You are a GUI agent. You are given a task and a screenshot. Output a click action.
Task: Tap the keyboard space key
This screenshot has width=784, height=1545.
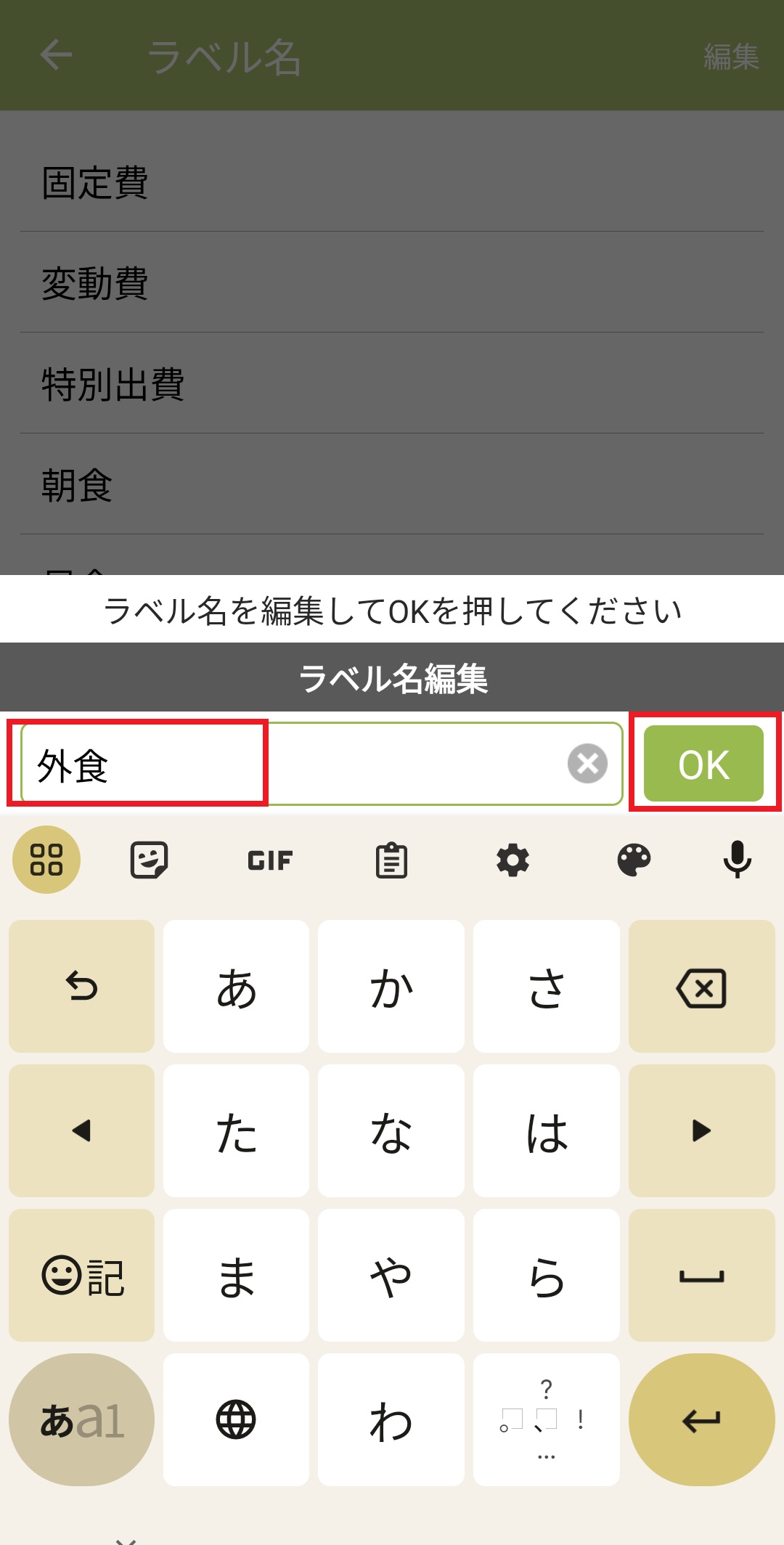pyautogui.click(x=701, y=1276)
